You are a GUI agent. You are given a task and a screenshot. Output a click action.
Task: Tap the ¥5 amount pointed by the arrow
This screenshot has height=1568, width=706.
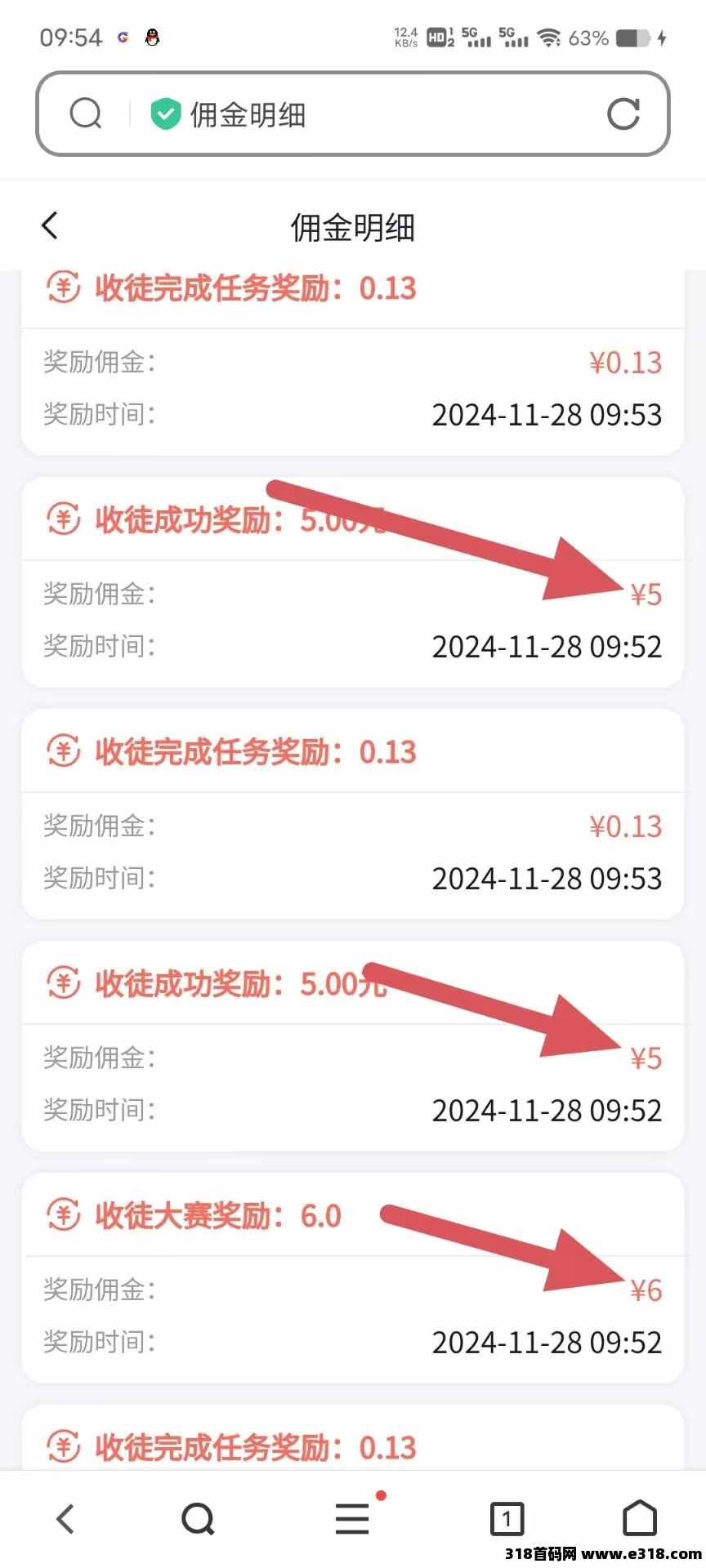[645, 595]
